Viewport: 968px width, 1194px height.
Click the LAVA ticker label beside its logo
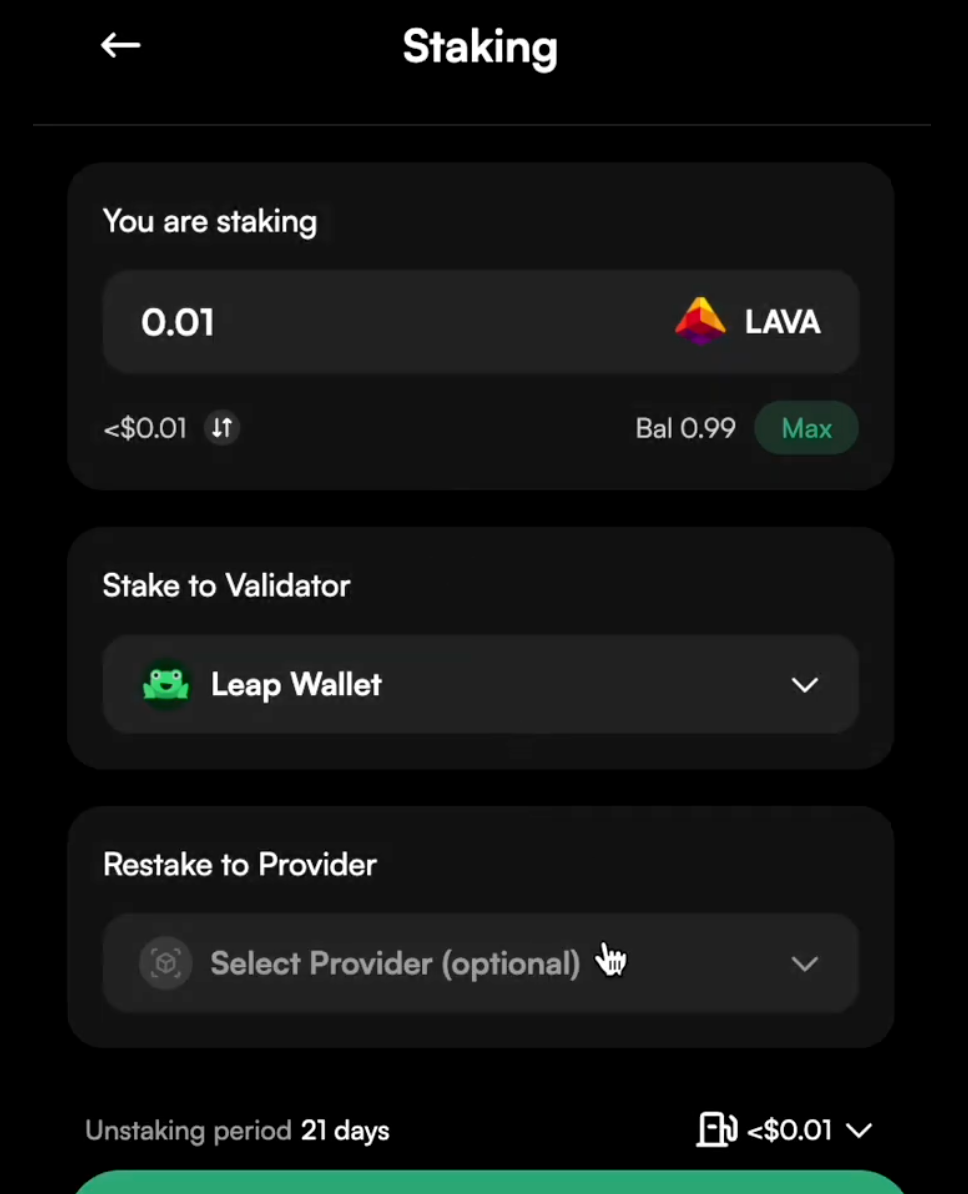(x=781, y=322)
